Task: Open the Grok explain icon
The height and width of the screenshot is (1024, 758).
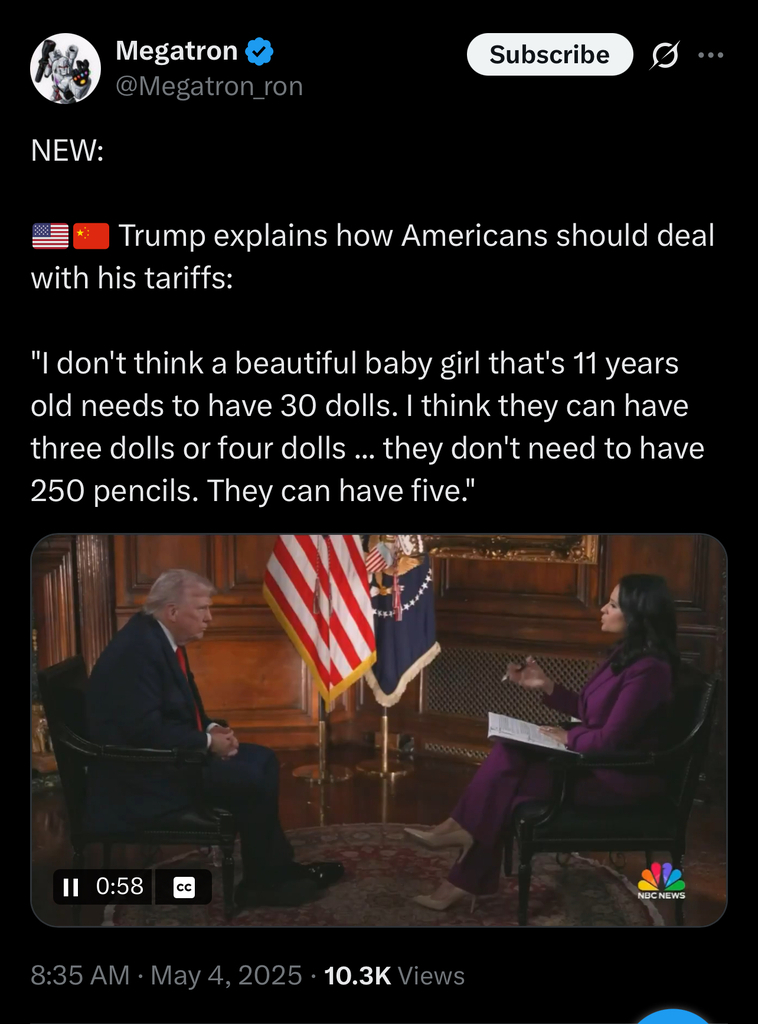Action: (x=664, y=55)
